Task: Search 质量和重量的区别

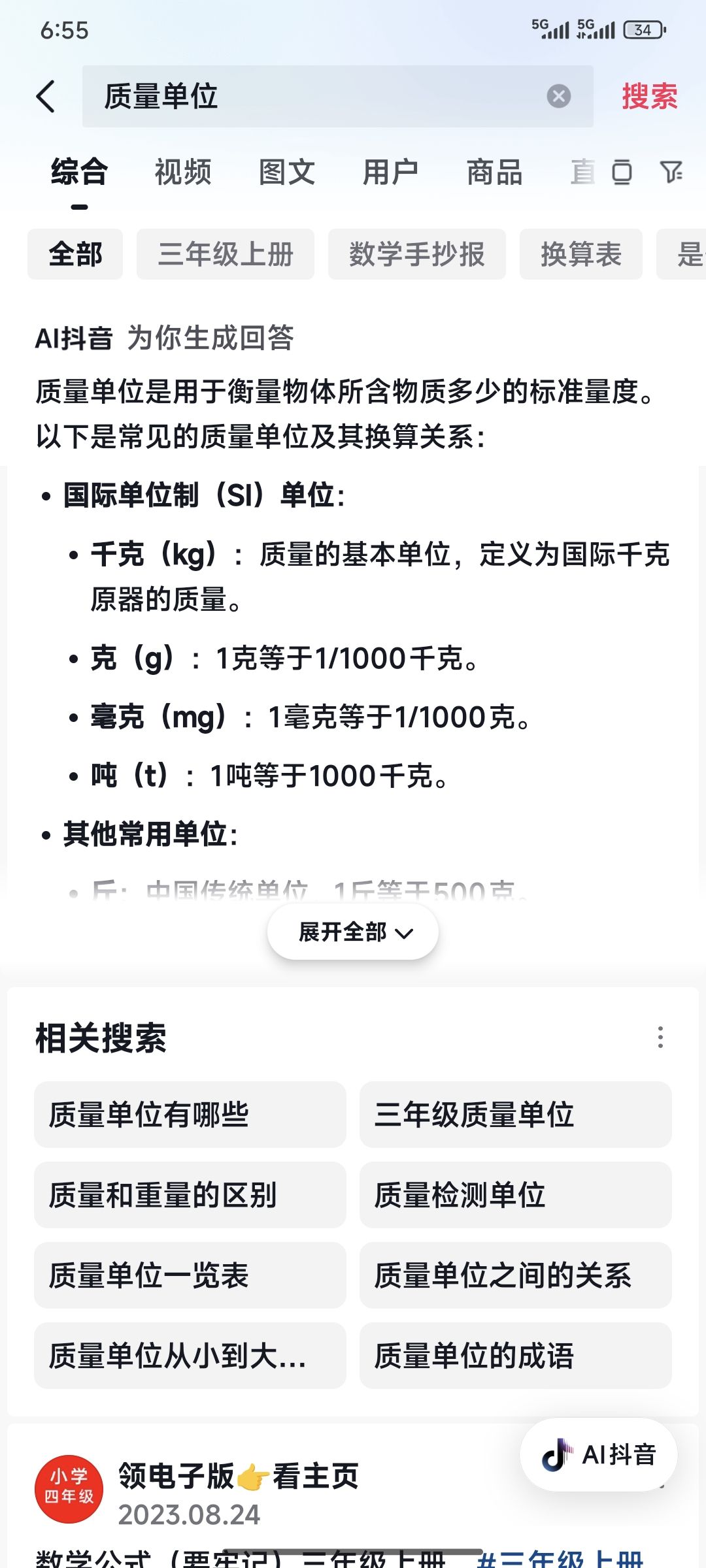Action: [x=190, y=1195]
